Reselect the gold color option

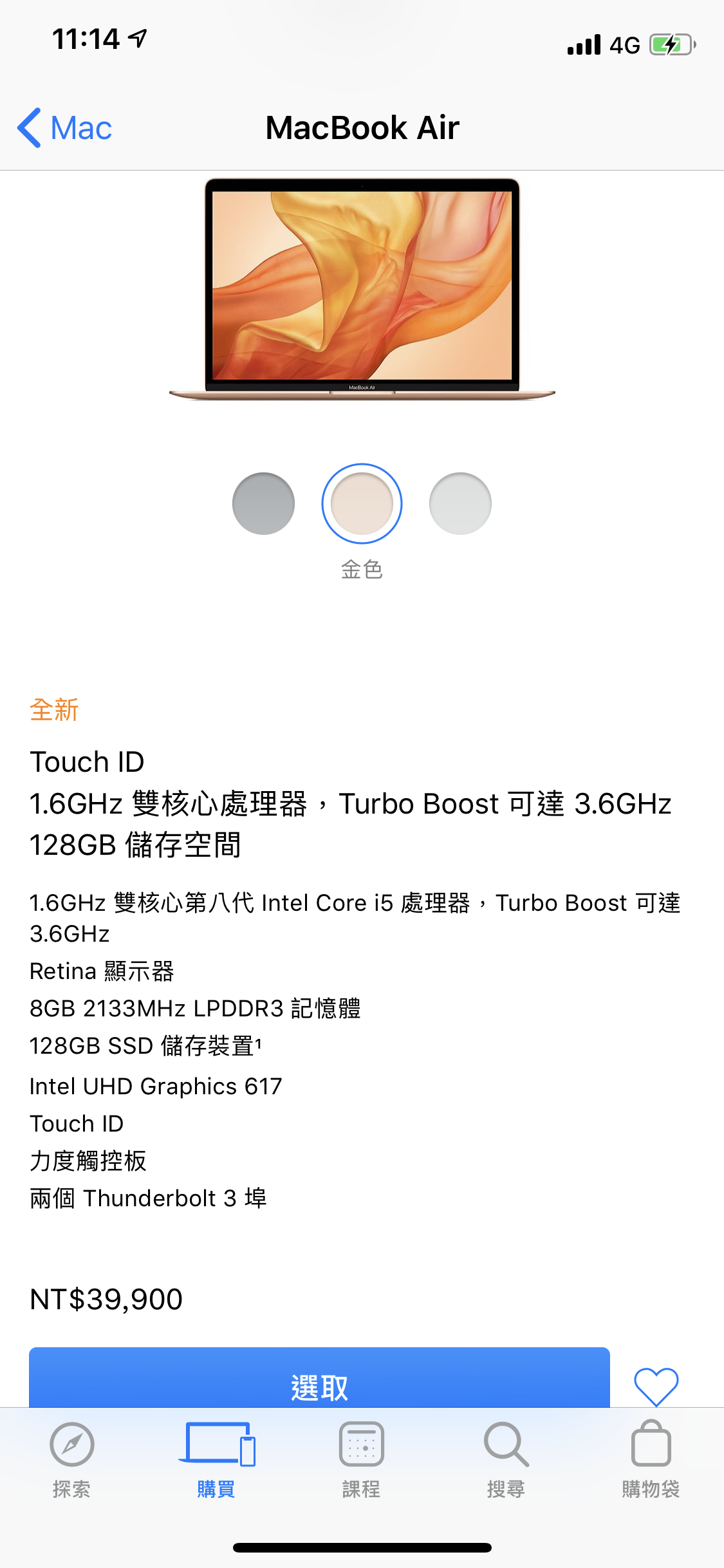click(x=362, y=503)
